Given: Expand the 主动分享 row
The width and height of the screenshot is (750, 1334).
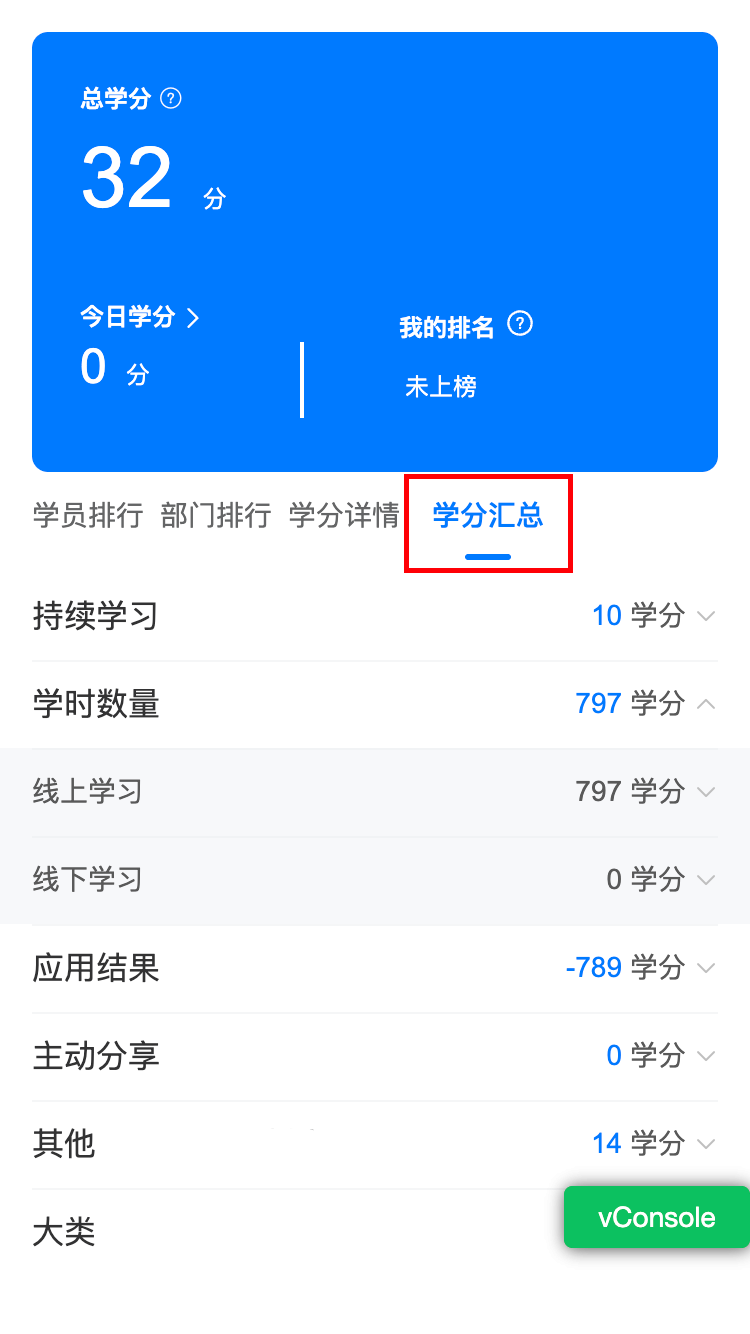Looking at the screenshot, I should point(375,1057).
